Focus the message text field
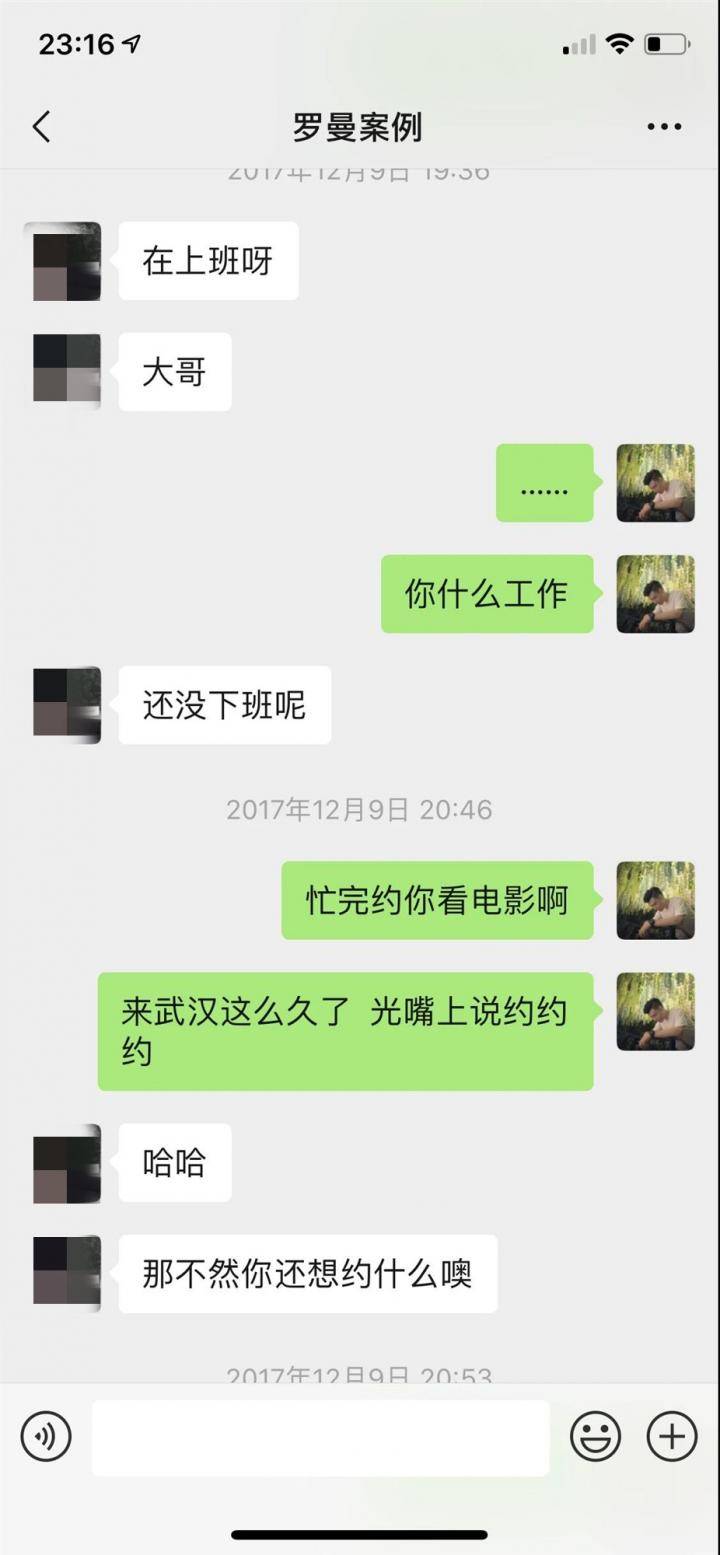 [x=320, y=1437]
